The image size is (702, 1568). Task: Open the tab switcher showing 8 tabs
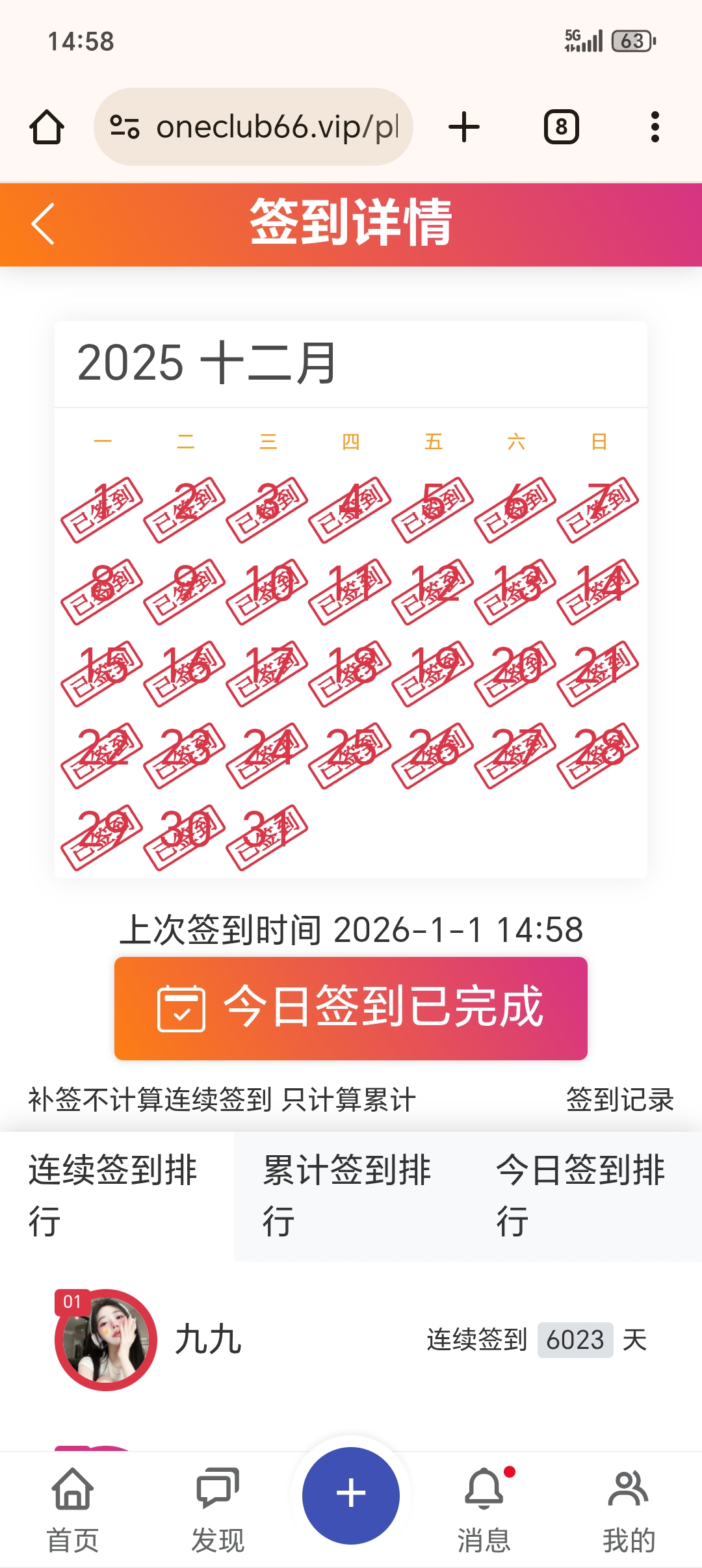[x=561, y=127]
